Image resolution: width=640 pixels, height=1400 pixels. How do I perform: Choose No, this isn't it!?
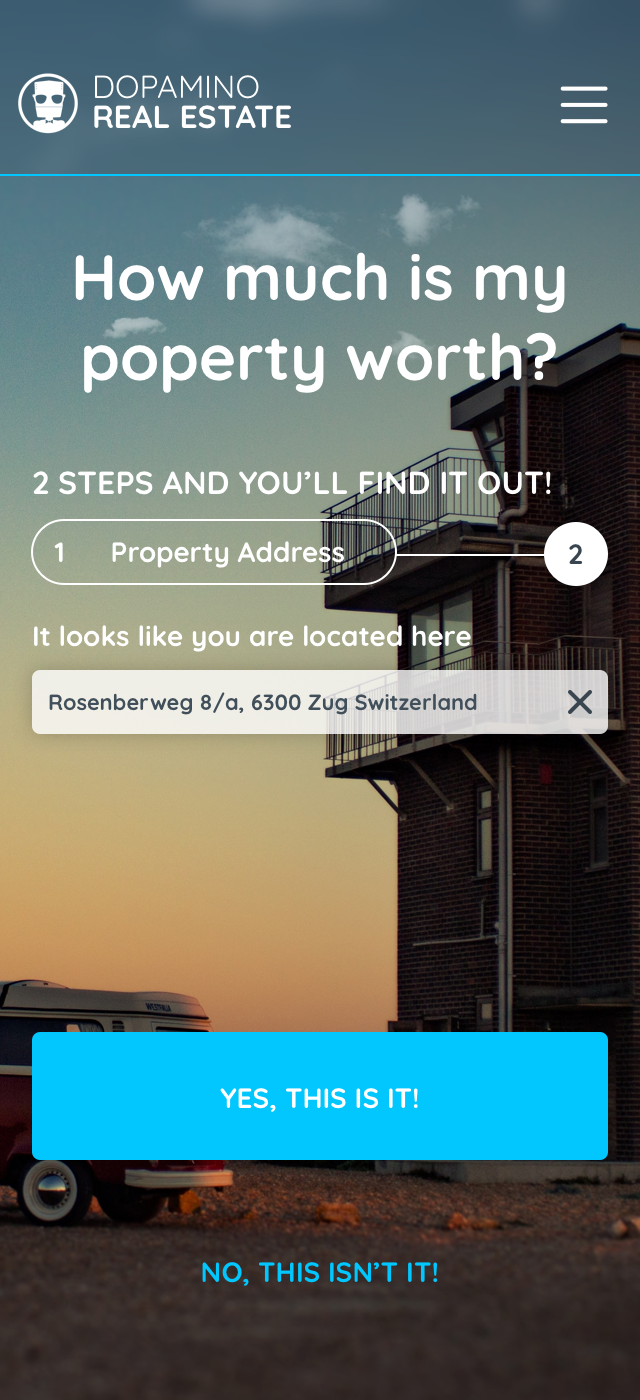[320, 1272]
